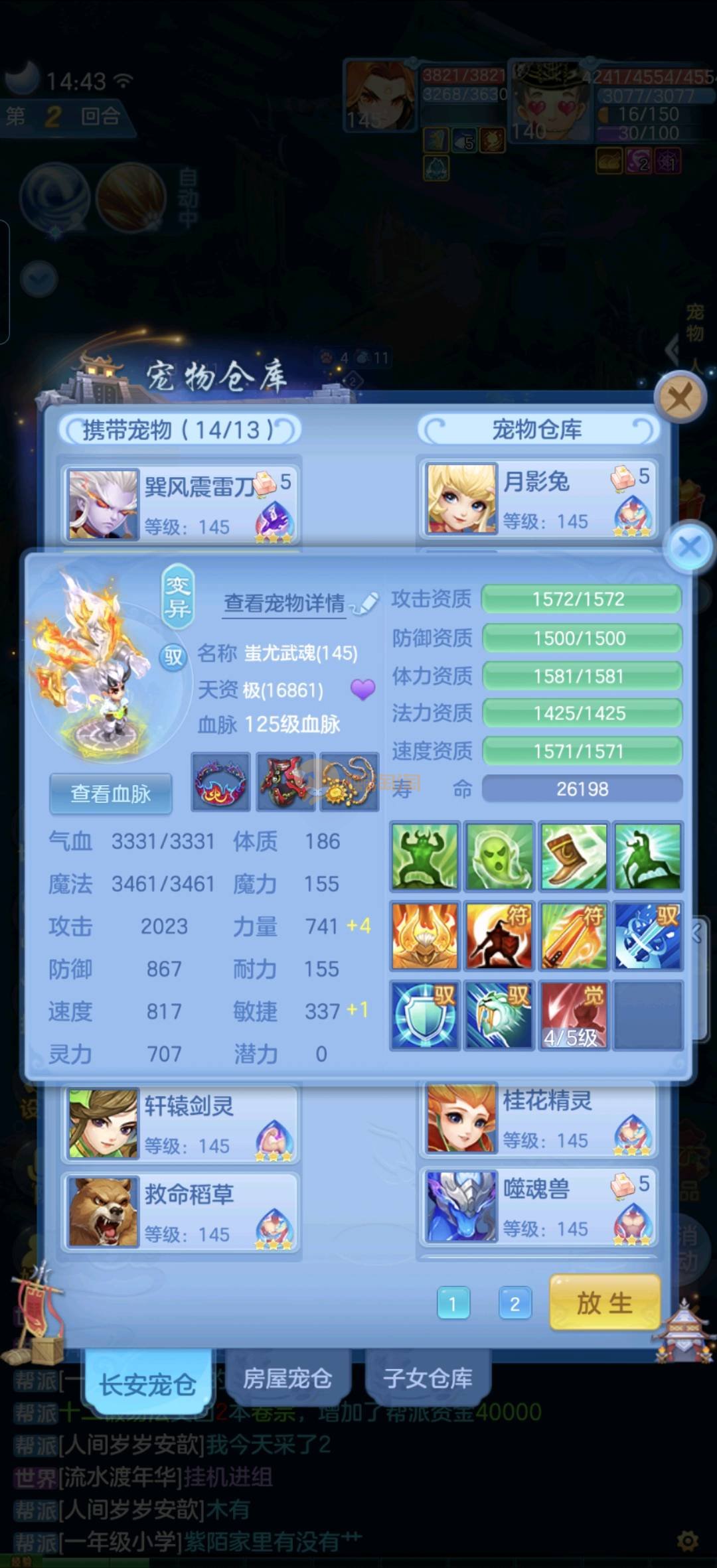Open 查看宠物详情 link
Image resolution: width=717 pixels, height=1568 pixels.
[x=284, y=603]
